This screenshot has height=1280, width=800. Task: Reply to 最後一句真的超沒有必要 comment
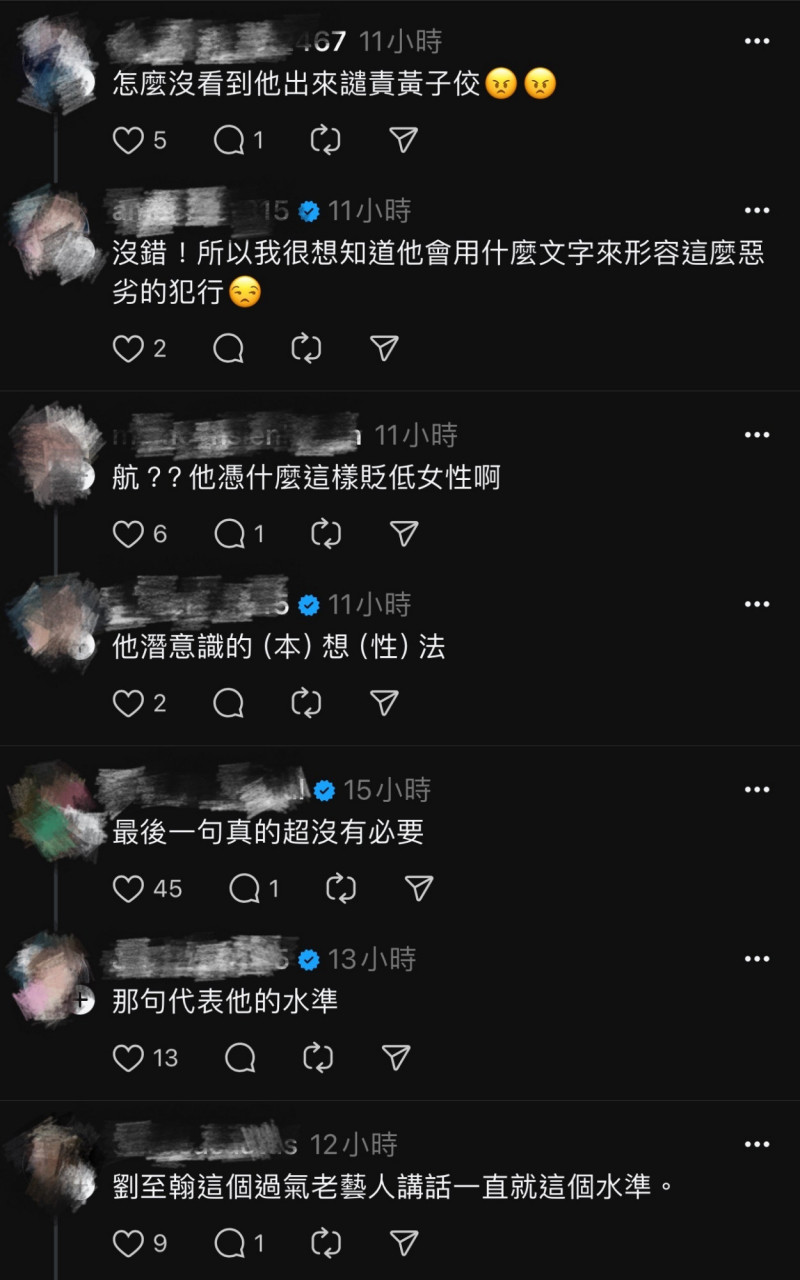point(245,888)
